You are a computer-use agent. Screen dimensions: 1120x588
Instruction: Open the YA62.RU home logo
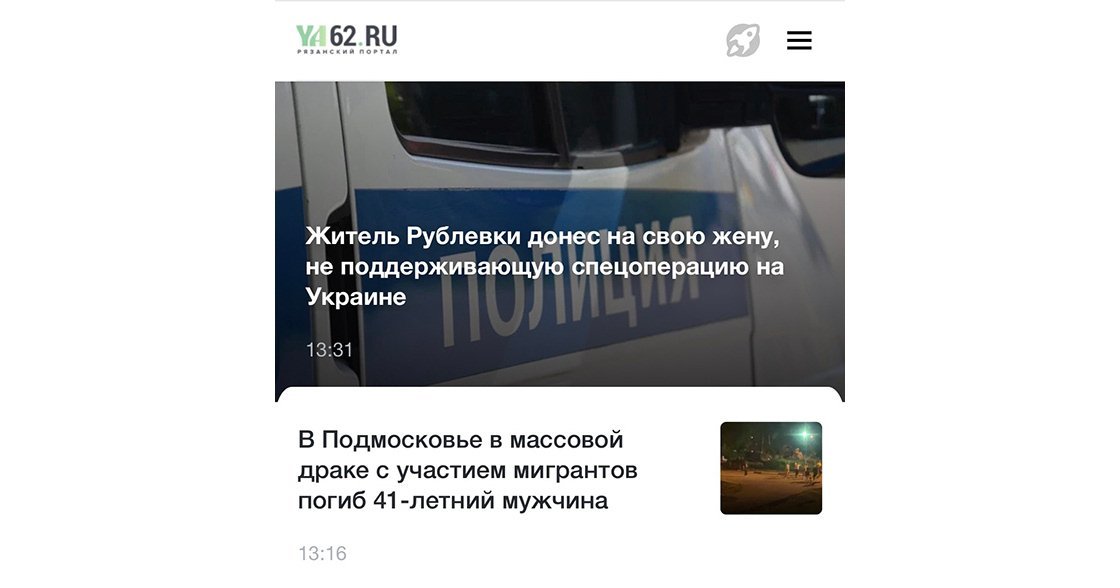point(346,40)
